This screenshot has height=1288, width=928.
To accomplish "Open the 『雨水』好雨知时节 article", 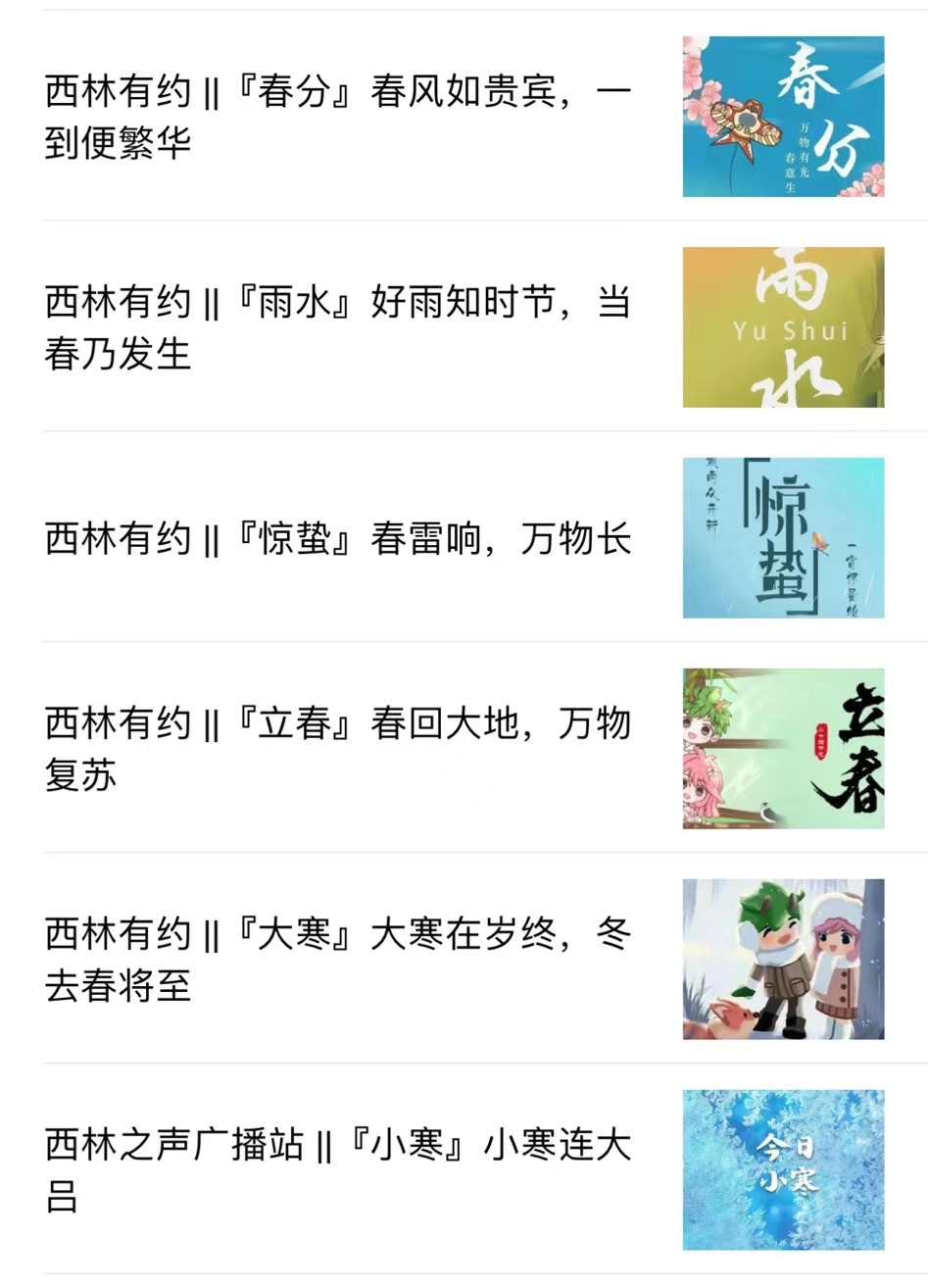I will coord(338,327).
